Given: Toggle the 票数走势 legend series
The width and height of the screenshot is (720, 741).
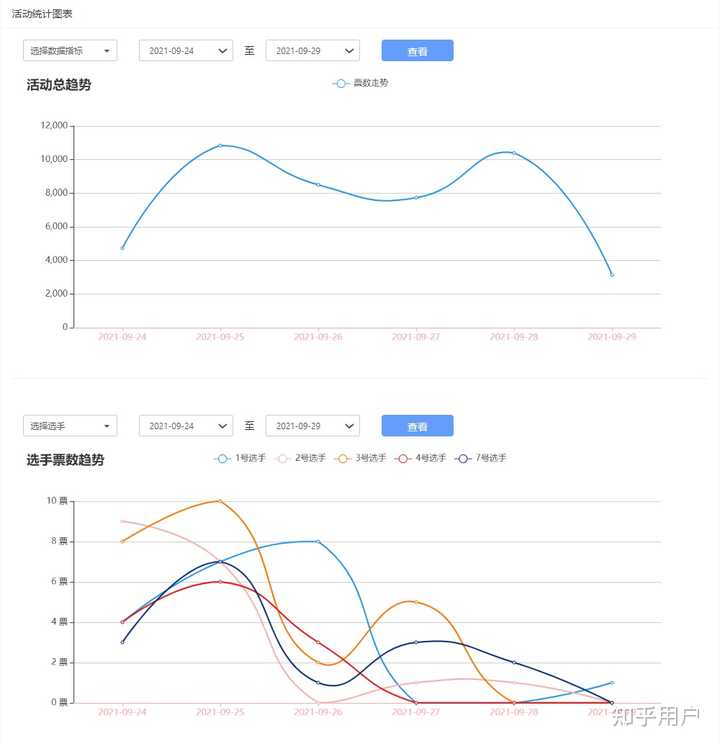Looking at the screenshot, I should tap(361, 83).
